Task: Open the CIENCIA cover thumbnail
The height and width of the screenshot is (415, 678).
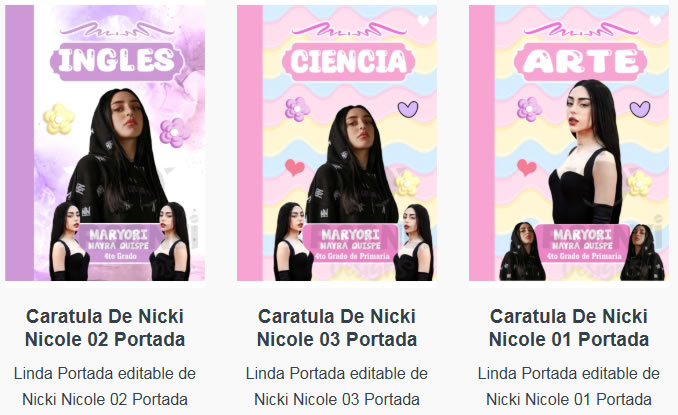Action: [x=337, y=143]
